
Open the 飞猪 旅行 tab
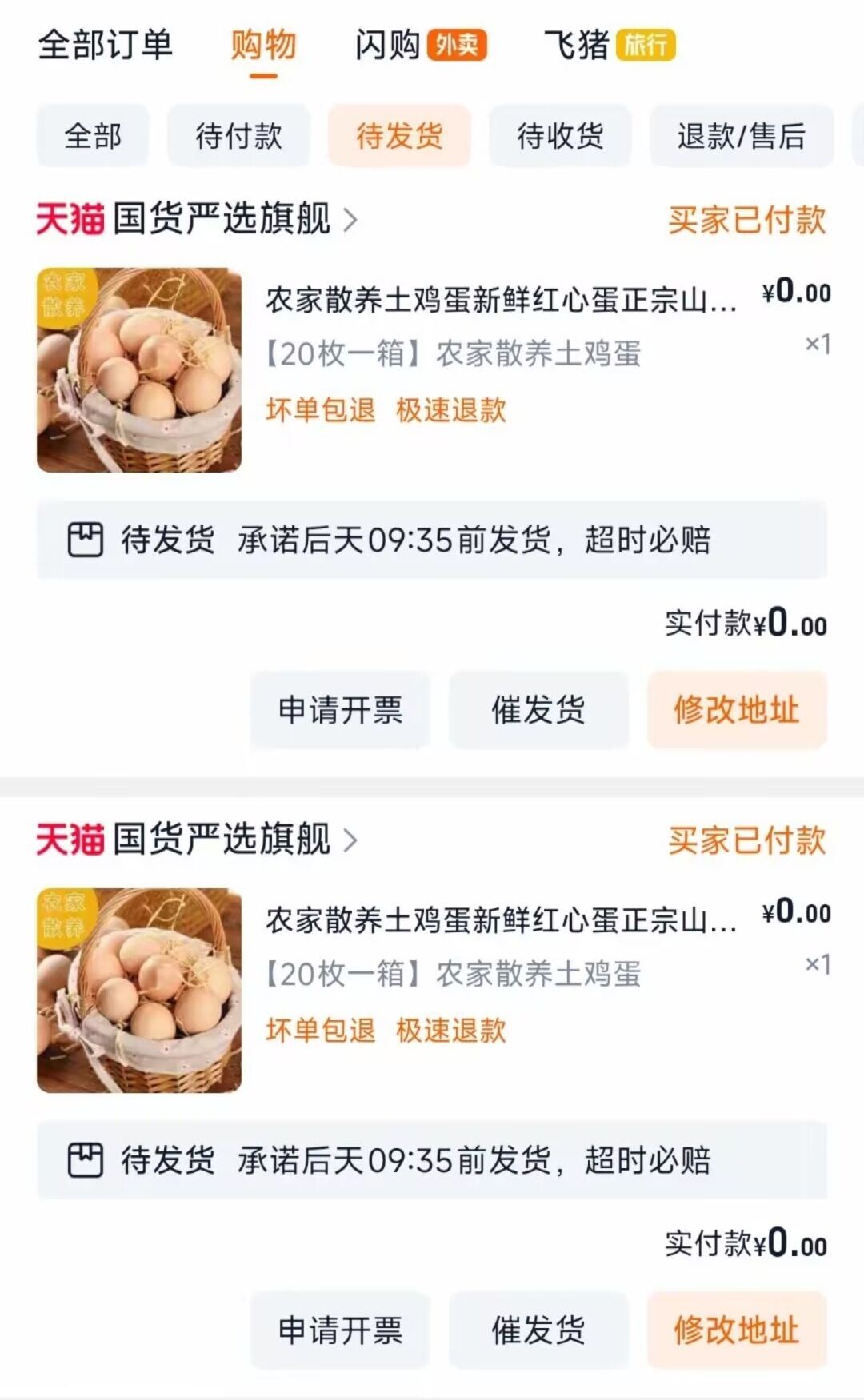point(610,45)
